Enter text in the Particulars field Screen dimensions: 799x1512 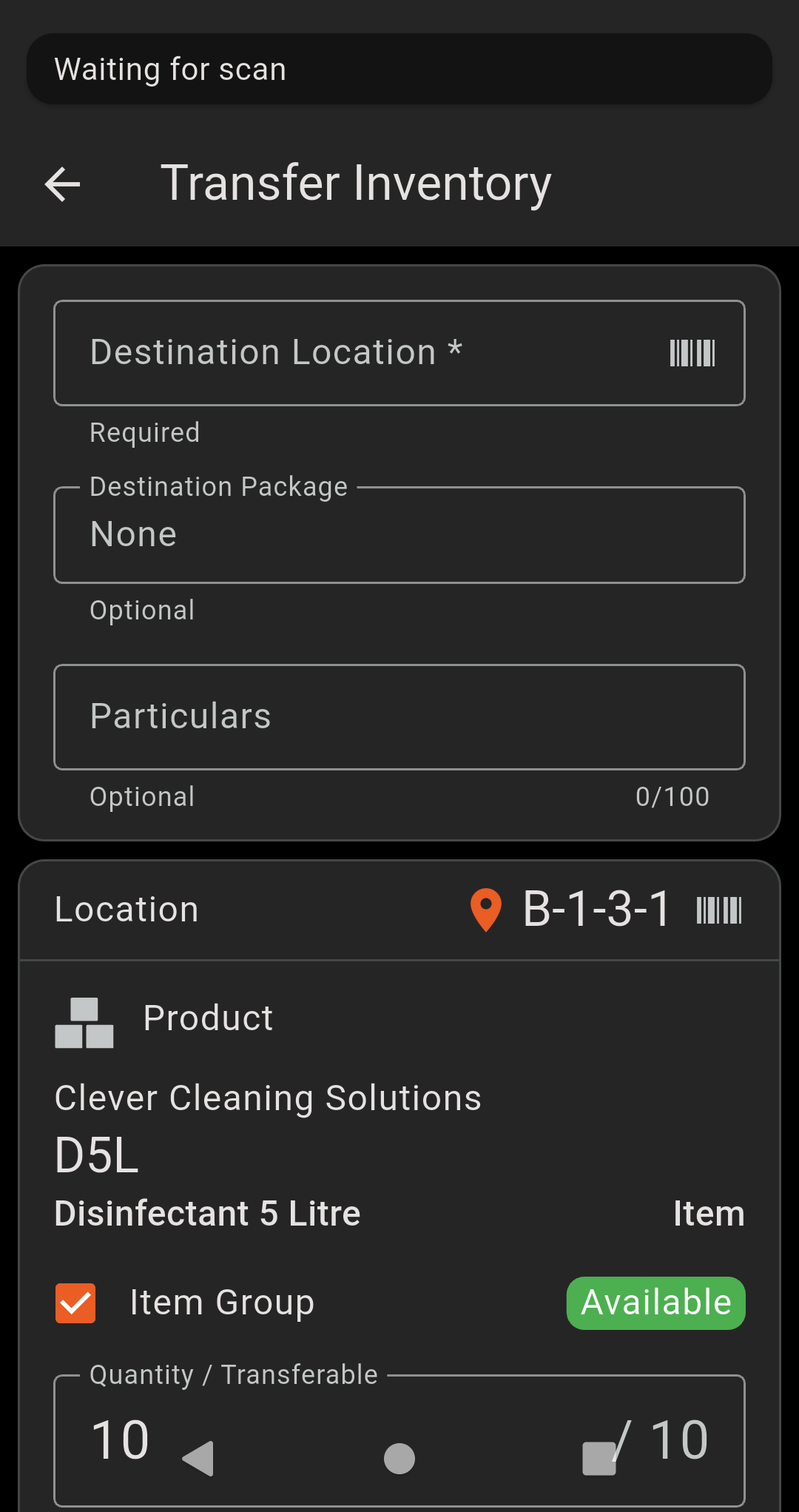tap(399, 717)
